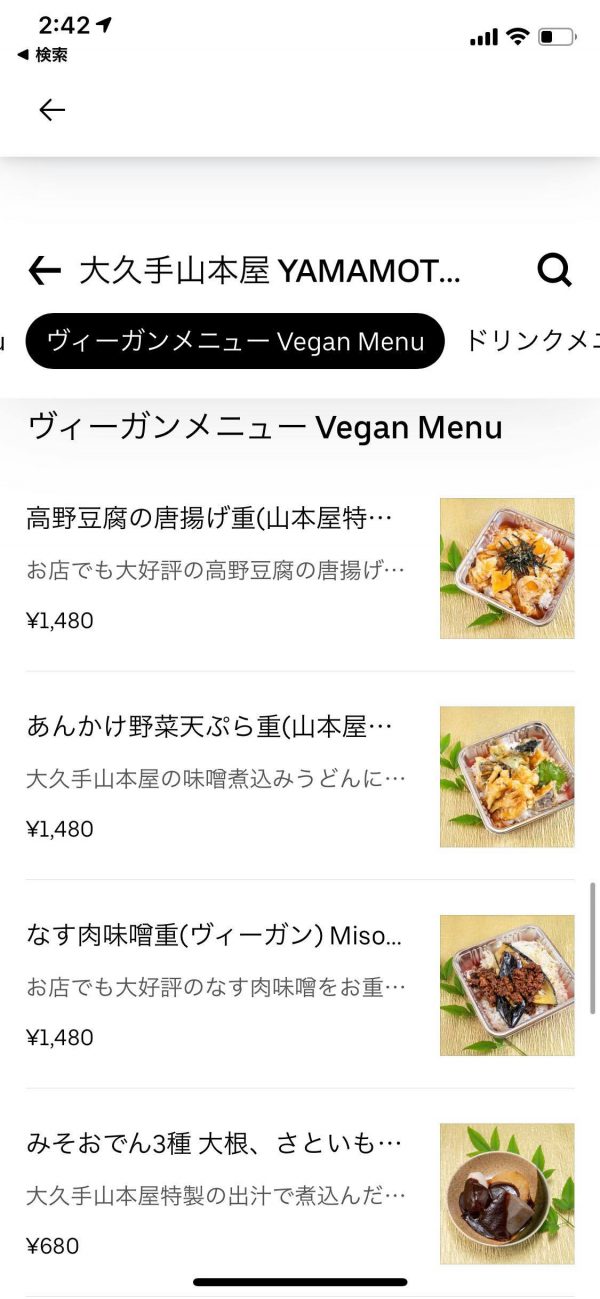This screenshot has width=600, height=1299.
Task: Return to 検索 via the status bar link
Action: (43, 56)
